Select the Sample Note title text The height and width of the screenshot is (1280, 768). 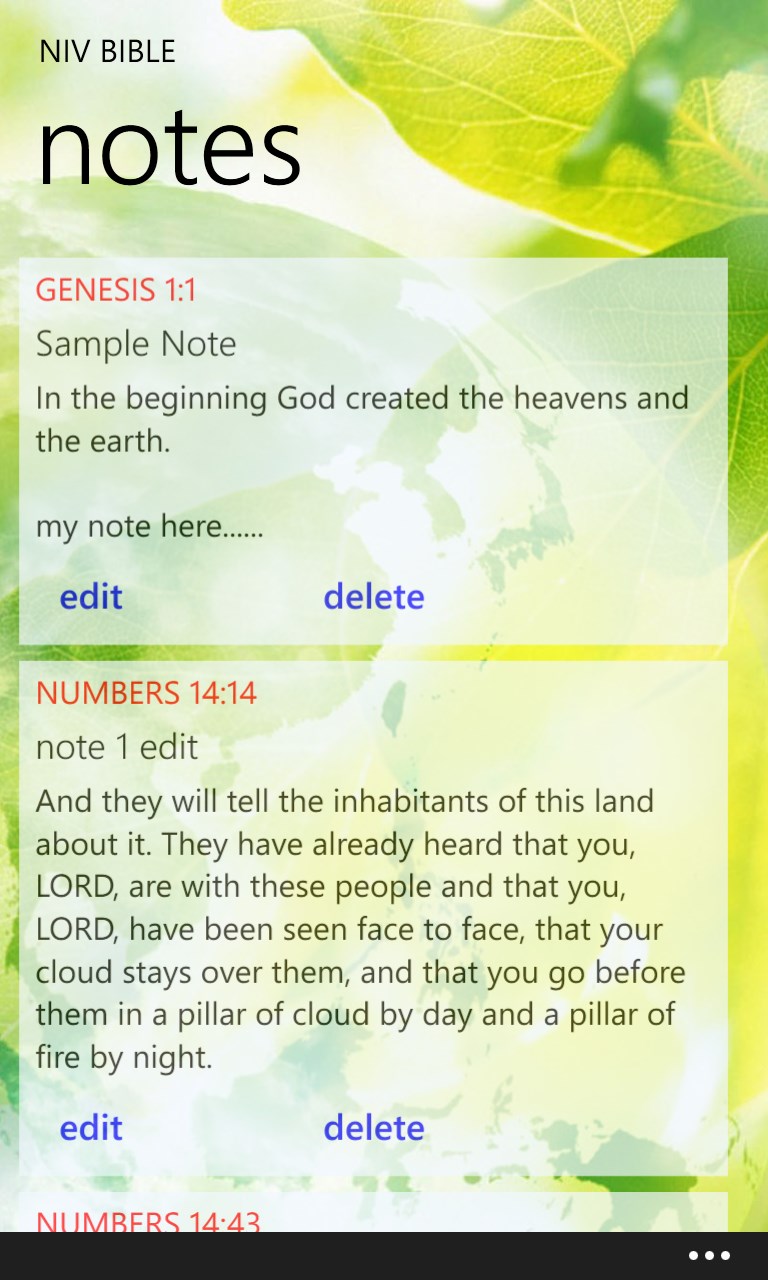tap(136, 343)
